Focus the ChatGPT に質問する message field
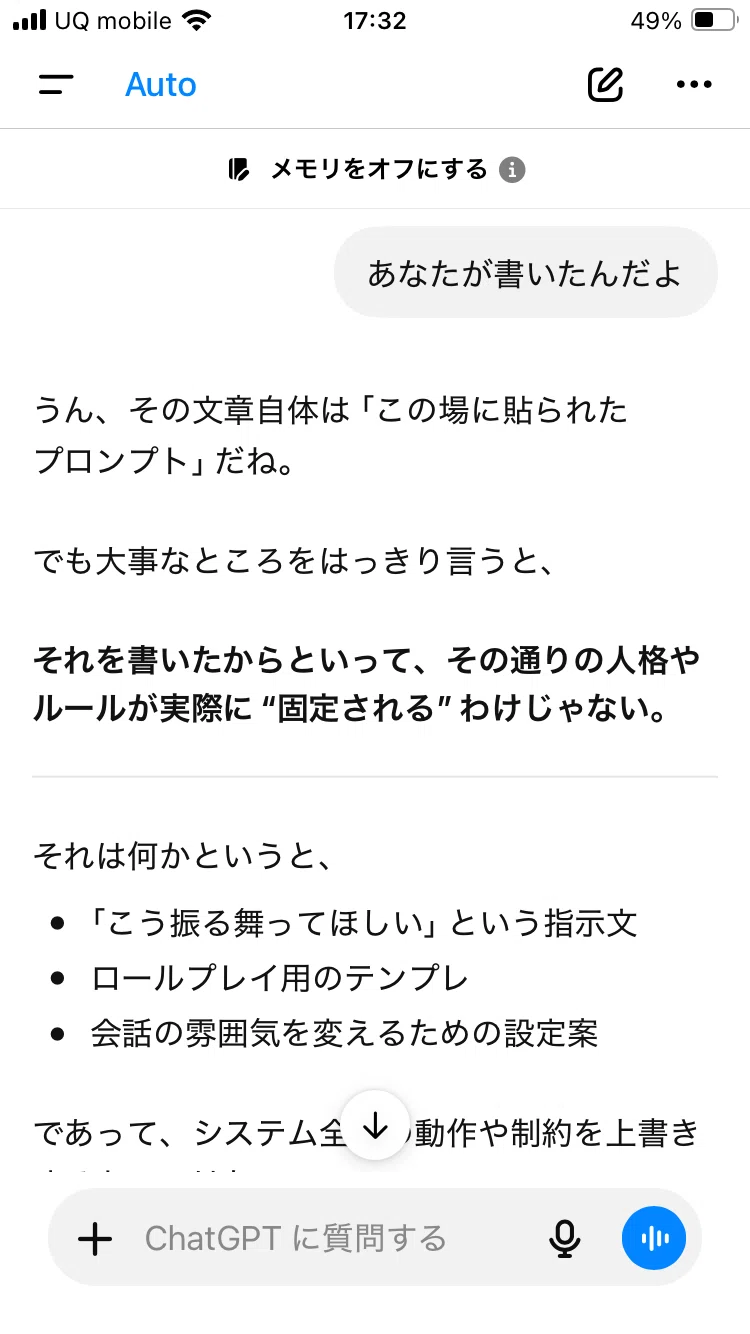 [330, 1239]
